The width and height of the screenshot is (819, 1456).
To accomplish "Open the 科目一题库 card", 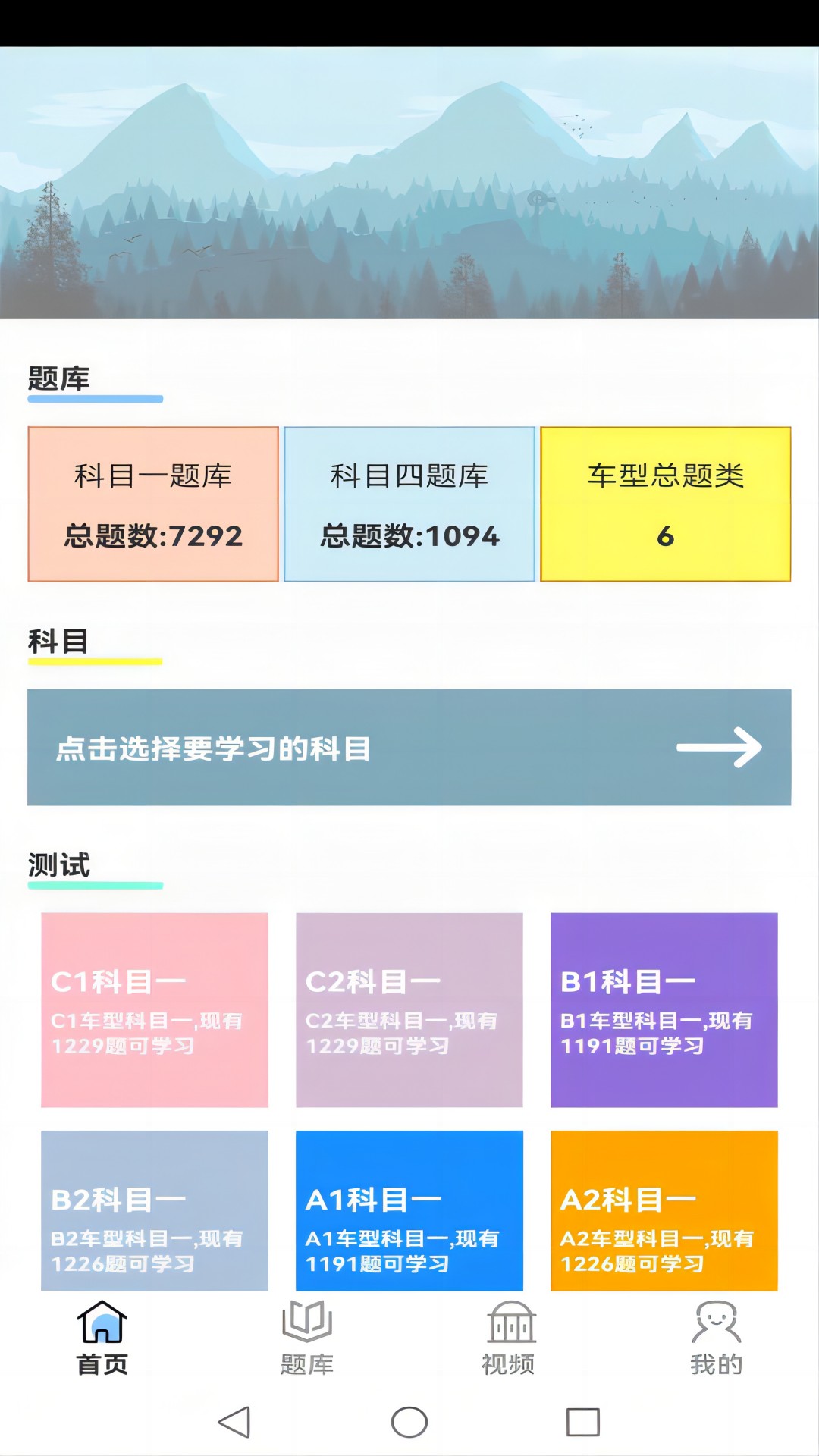I will [x=153, y=504].
